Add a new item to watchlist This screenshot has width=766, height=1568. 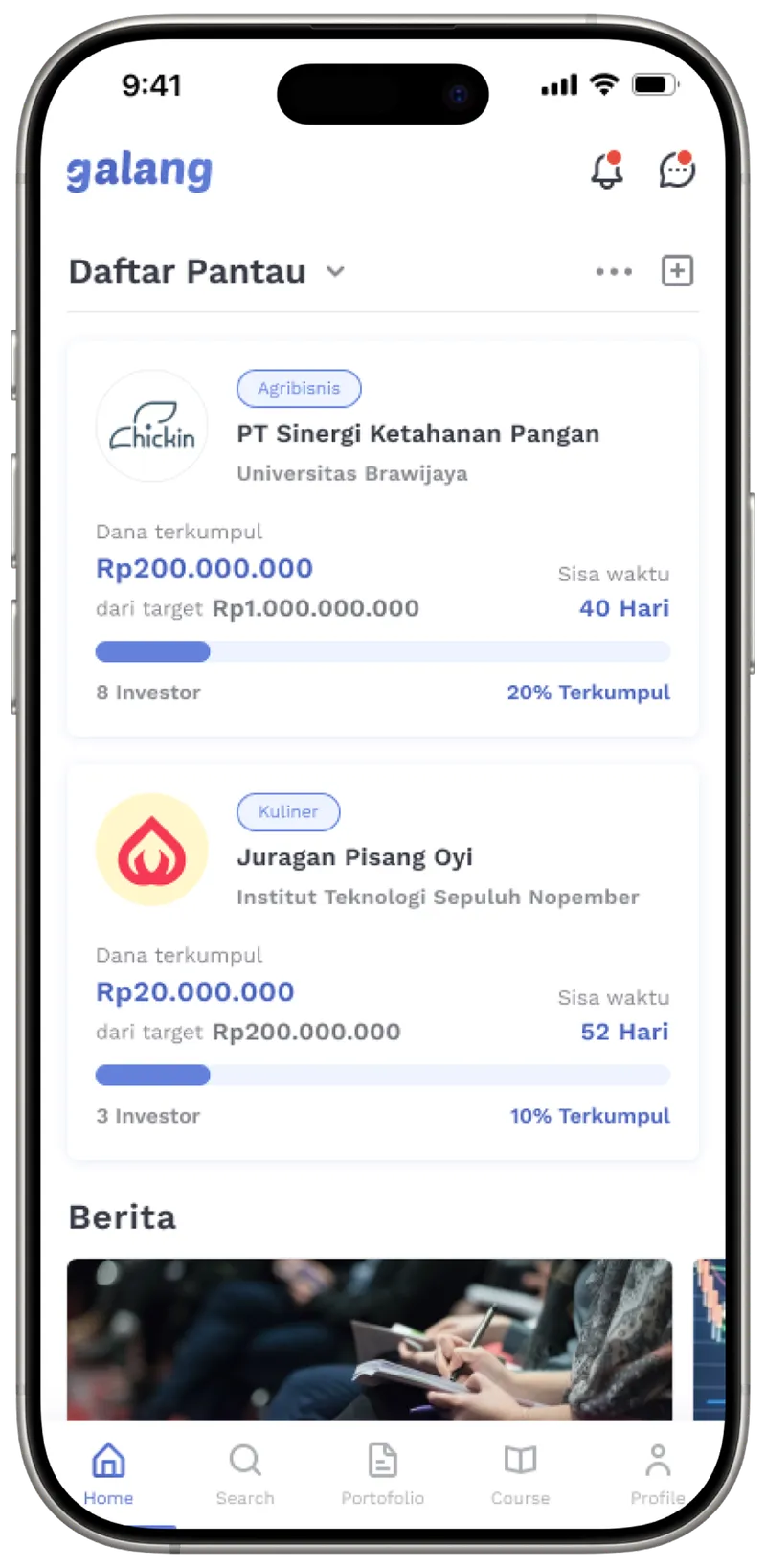(x=677, y=271)
